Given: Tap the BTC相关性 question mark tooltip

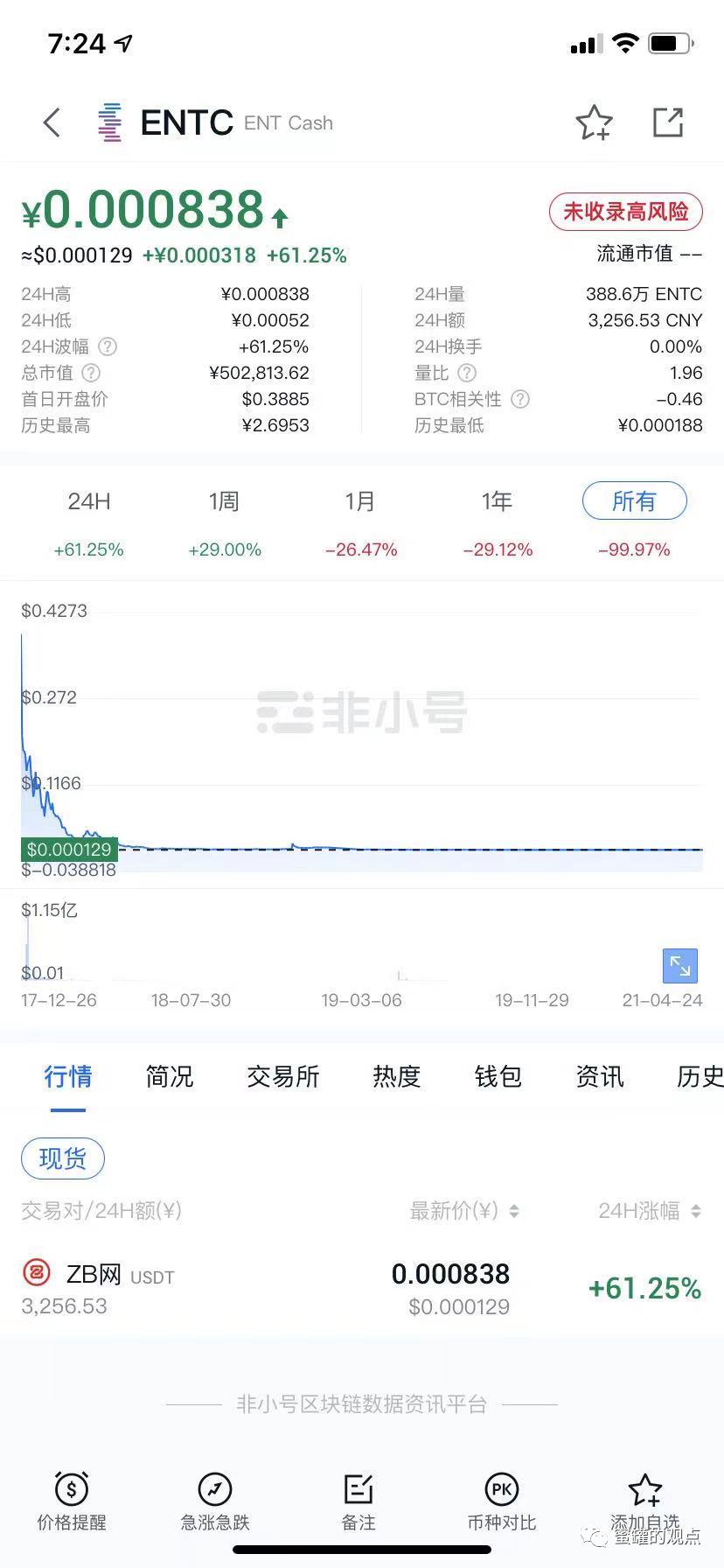Looking at the screenshot, I should 519,399.
